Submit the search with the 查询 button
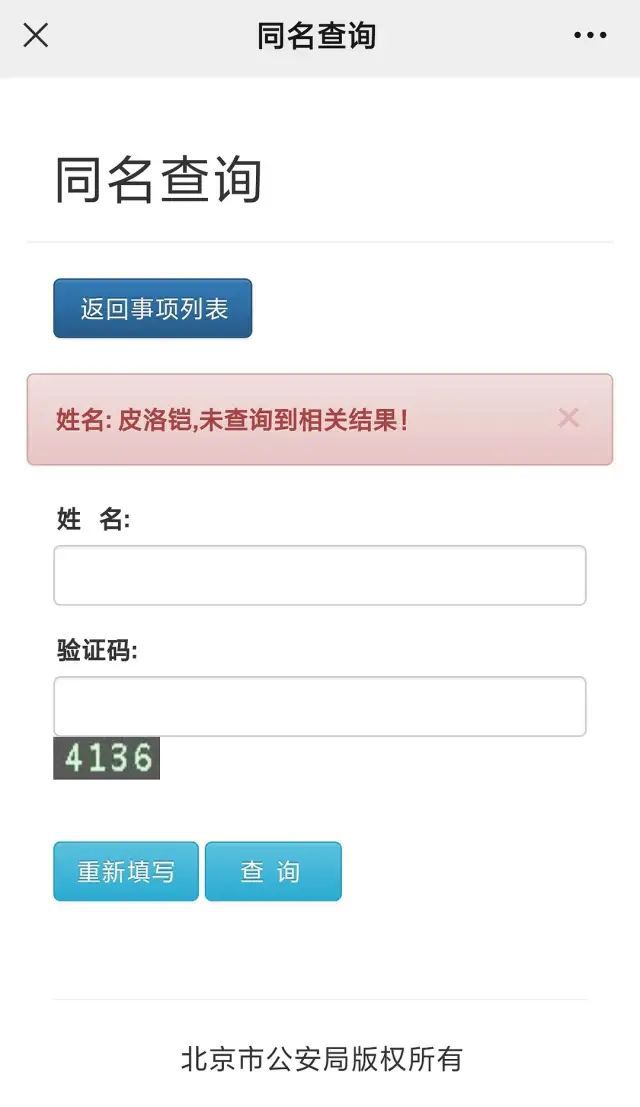640x1107 pixels. [x=273, y=871]
